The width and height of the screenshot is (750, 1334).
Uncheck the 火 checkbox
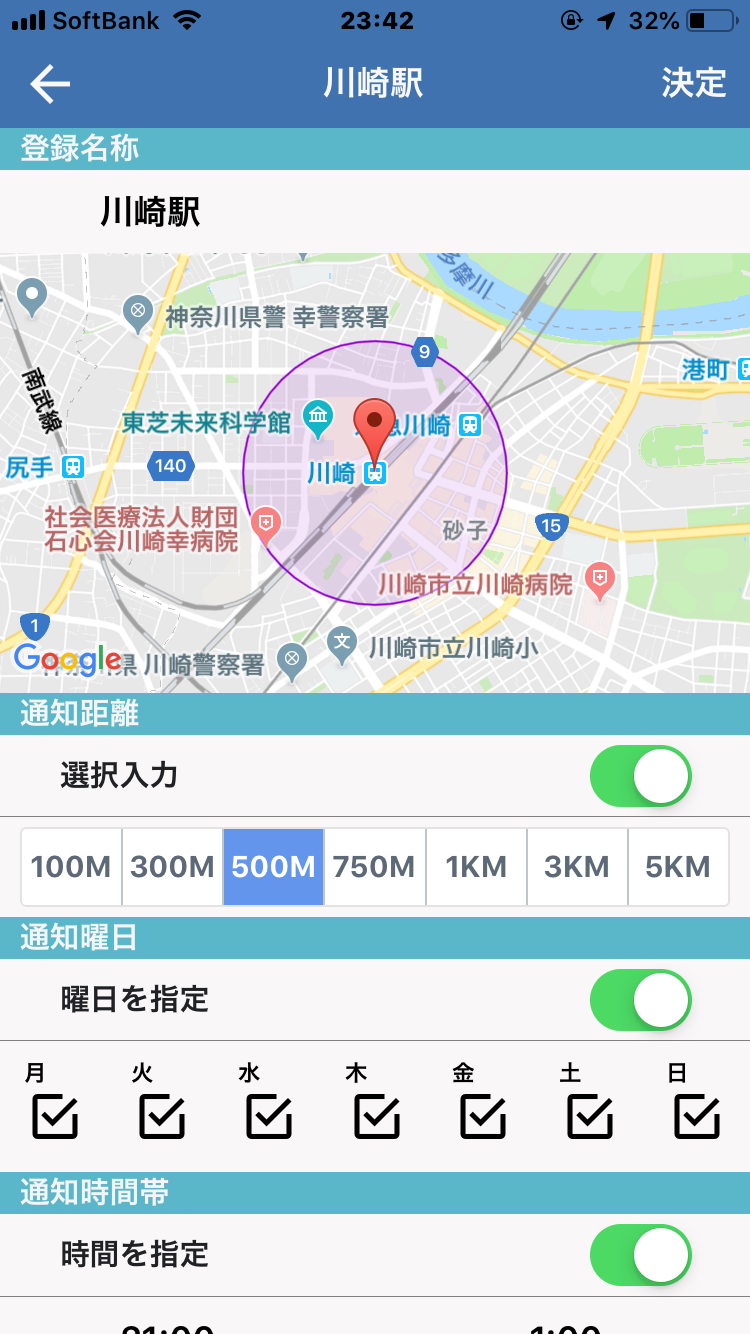click(162, 1116)
